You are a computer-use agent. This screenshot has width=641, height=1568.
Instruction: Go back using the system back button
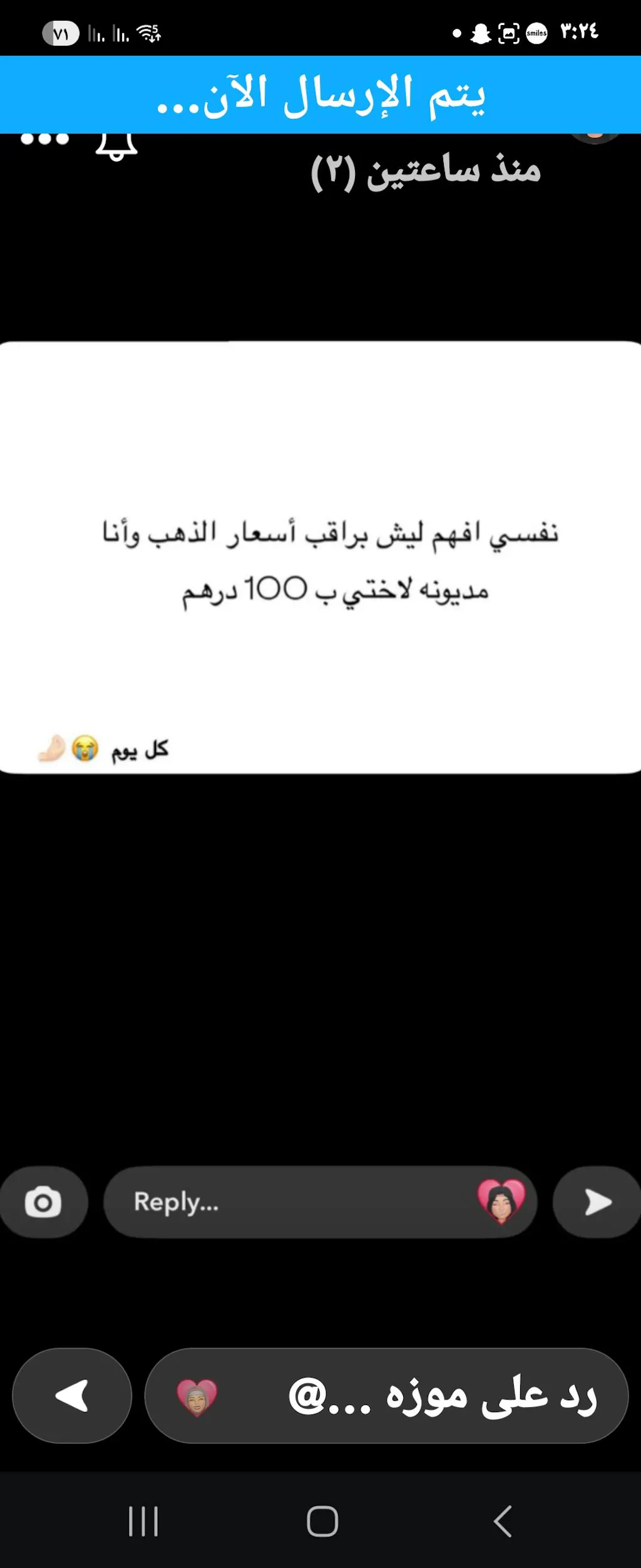tap(503, 1521)
